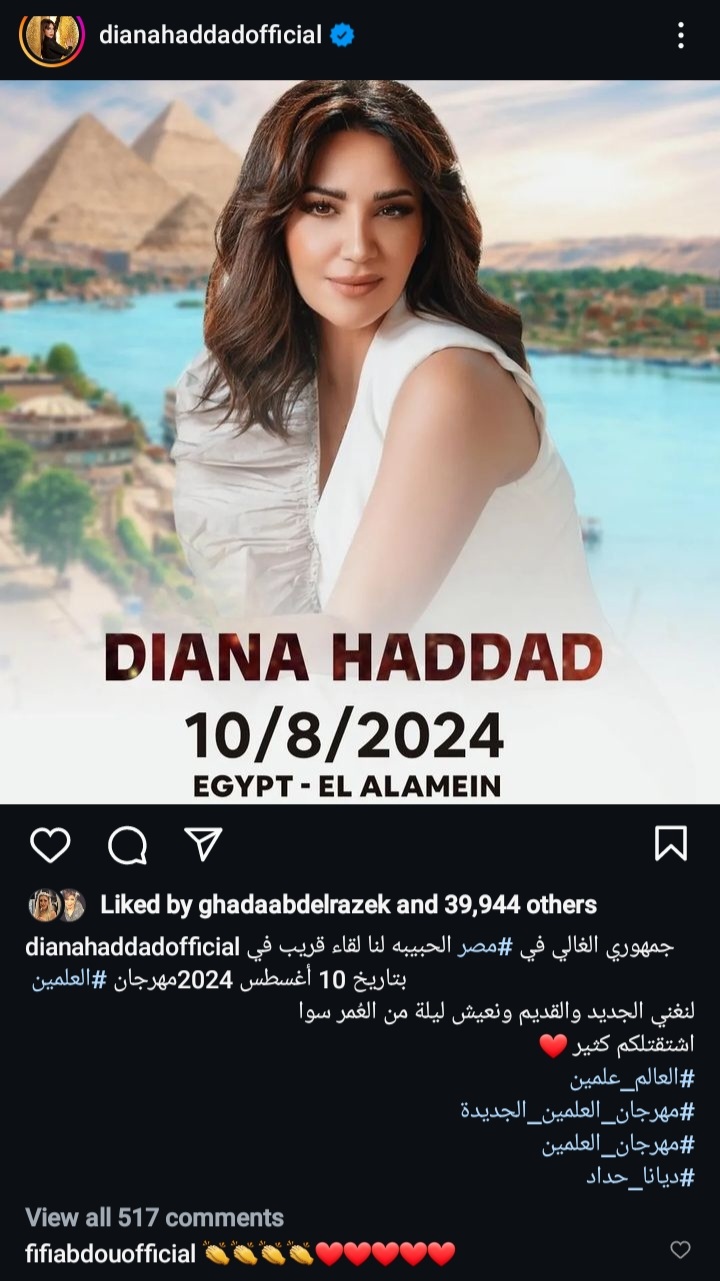Open fifiabdouofficial commenter profile
The width and height of the screenshot is (720, 1281).
(110, 1253)
